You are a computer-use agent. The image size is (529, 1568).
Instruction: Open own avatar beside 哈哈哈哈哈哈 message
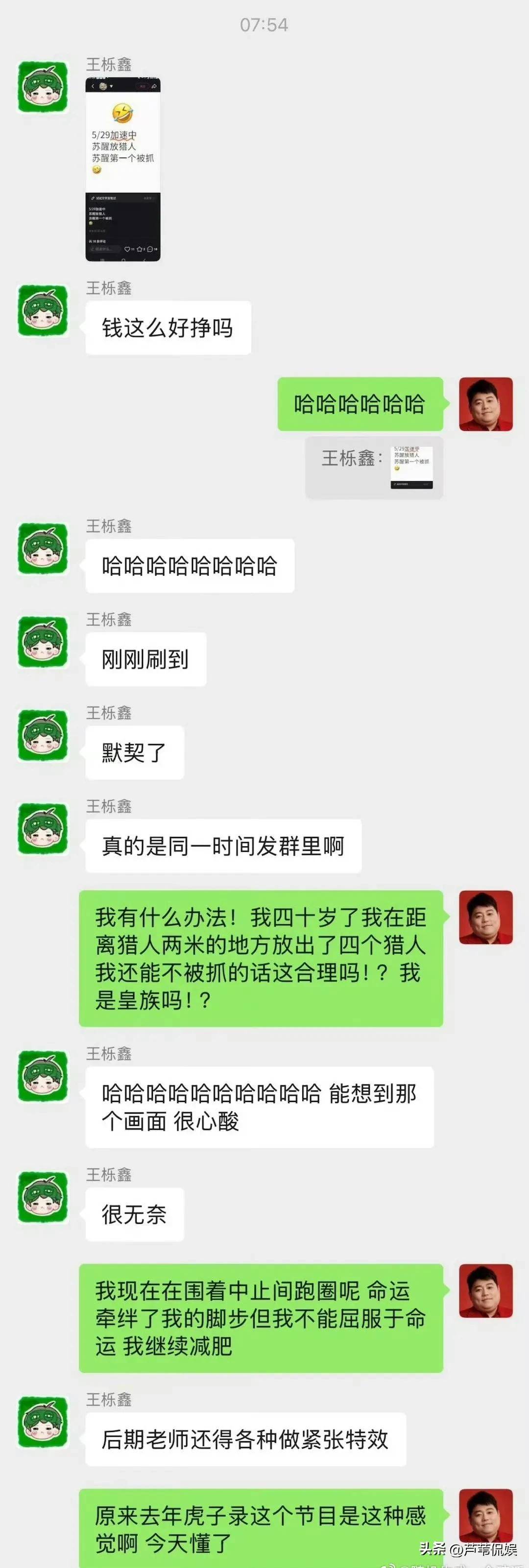pyautogui.click(x=485, y=404)
